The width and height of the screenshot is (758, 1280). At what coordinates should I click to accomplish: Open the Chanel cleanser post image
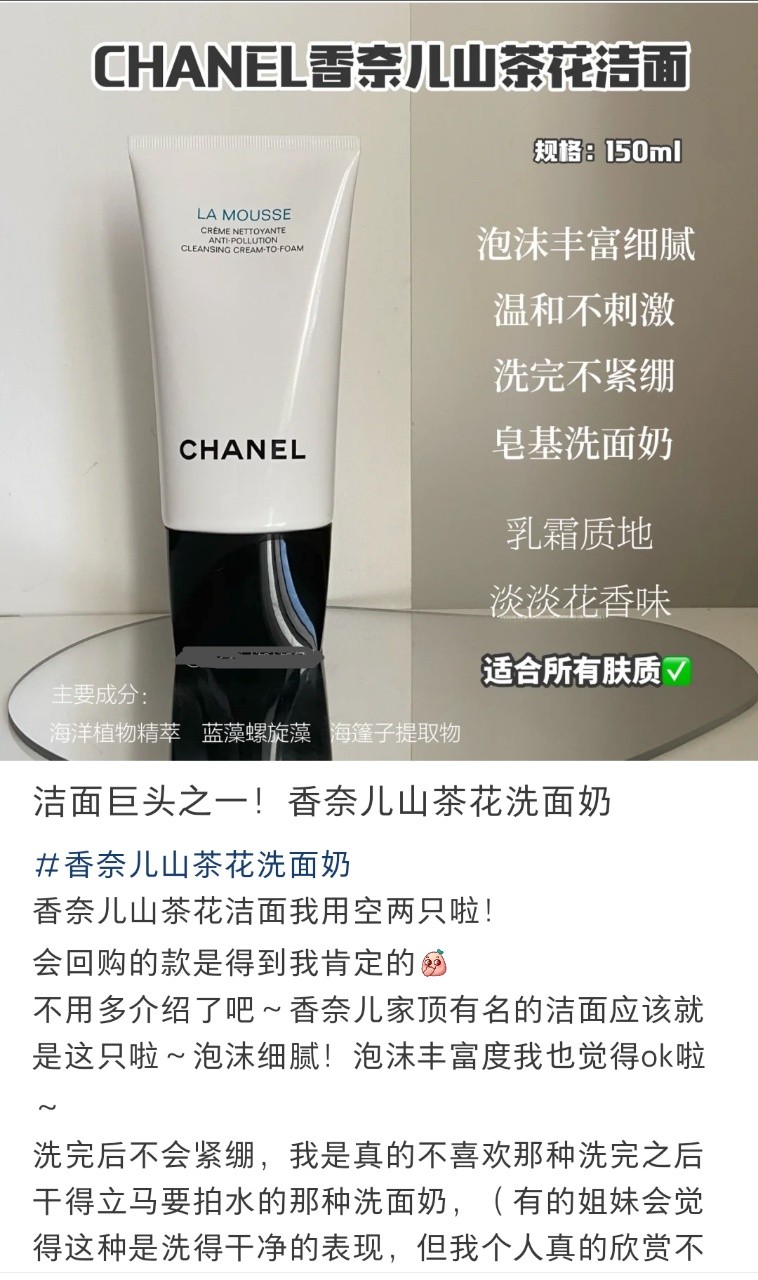coord(379,380)
